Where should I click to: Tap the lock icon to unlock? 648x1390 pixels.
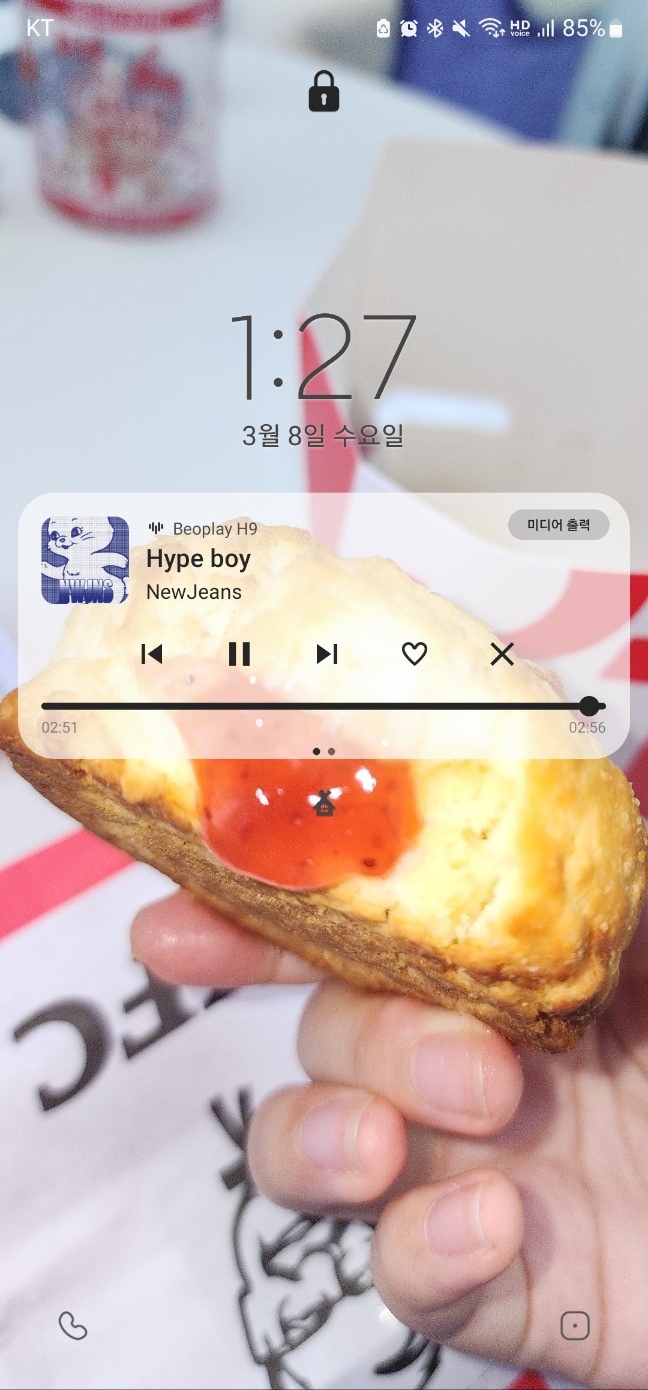(324, 91)
